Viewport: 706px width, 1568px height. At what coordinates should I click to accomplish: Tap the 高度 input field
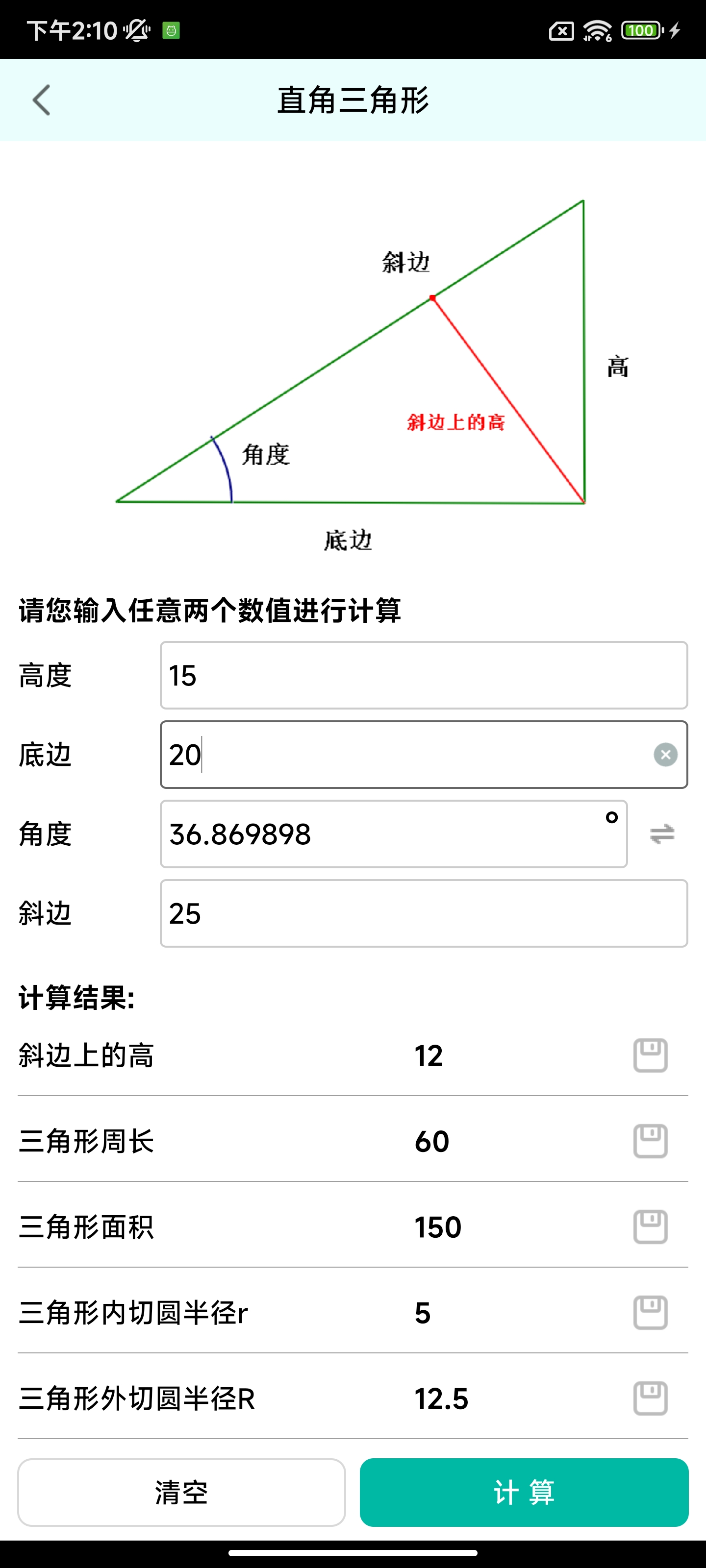click(424, 675)
